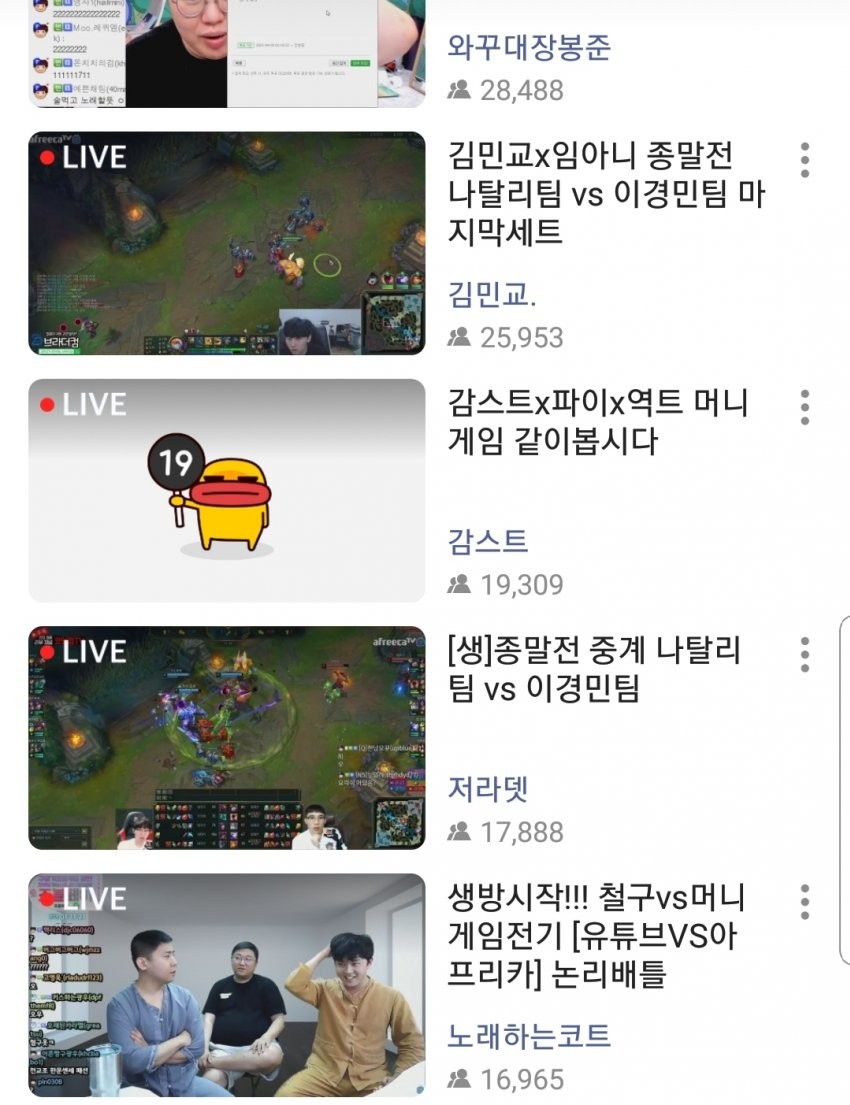Viewport: 850px width, 1105px height.
Task: Open the 김민교. channel name
Action: tap(492, 295)
